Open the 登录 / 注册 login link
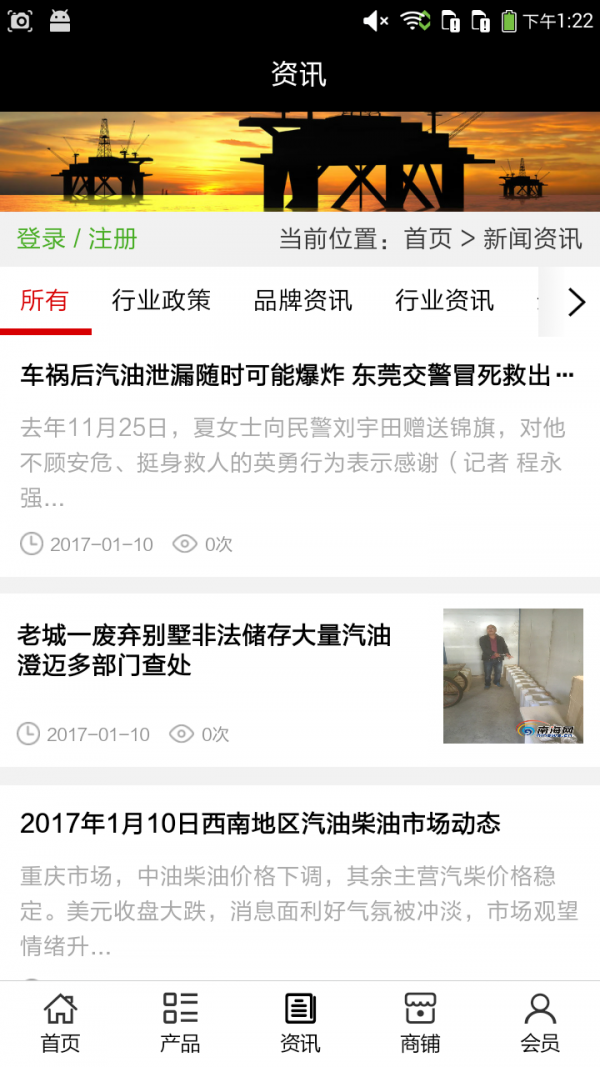Viewport: 600px width, 1067px height. 77,239
